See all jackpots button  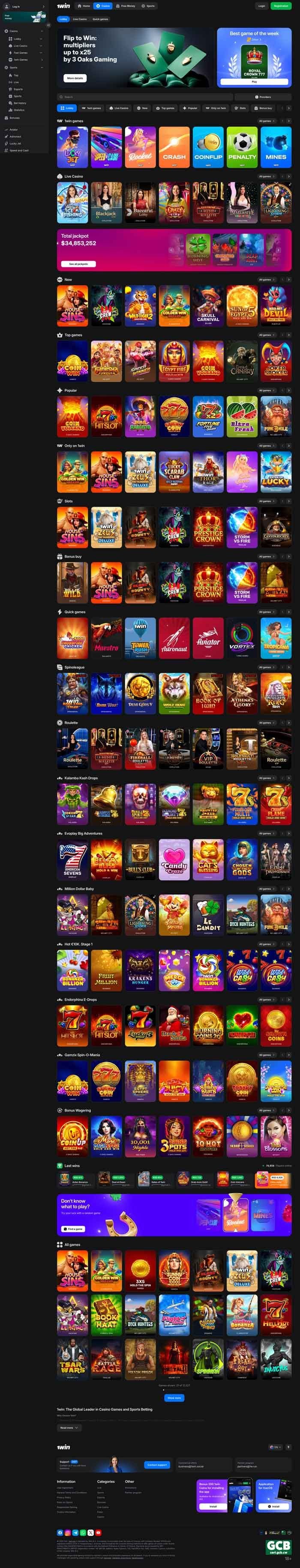click(x=78, y=263)
